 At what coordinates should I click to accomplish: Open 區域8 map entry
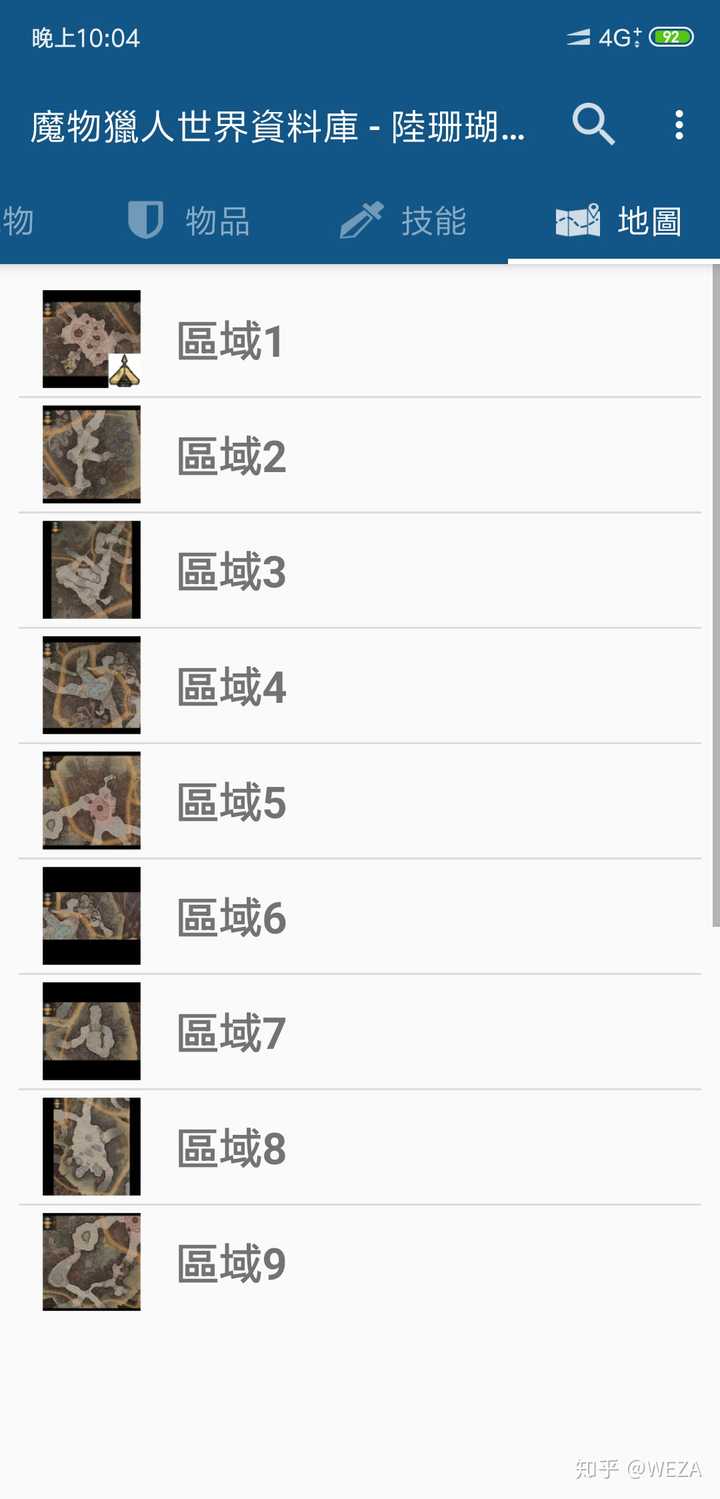coord(360,1147)
